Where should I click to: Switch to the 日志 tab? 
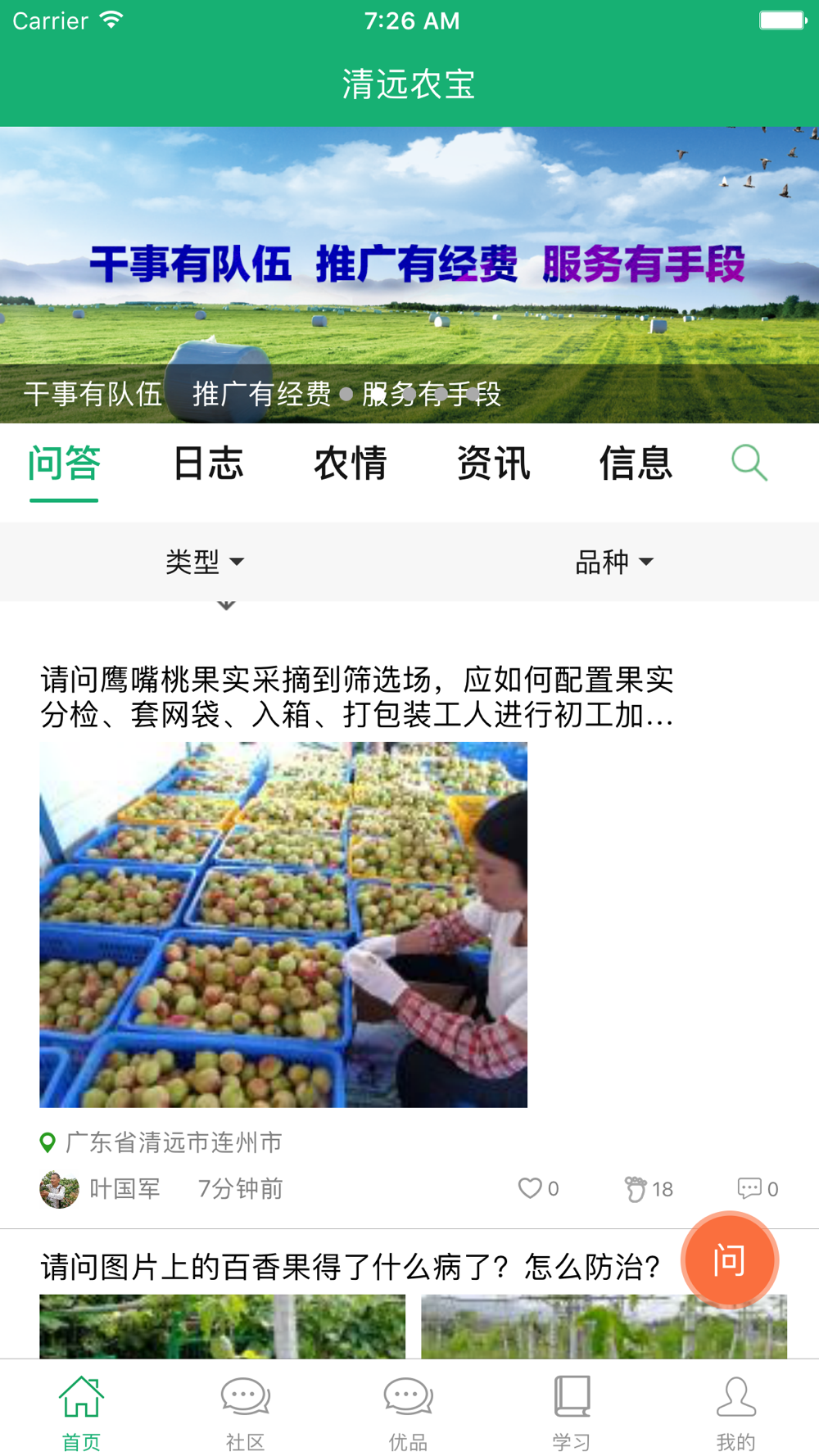[208, 463]
